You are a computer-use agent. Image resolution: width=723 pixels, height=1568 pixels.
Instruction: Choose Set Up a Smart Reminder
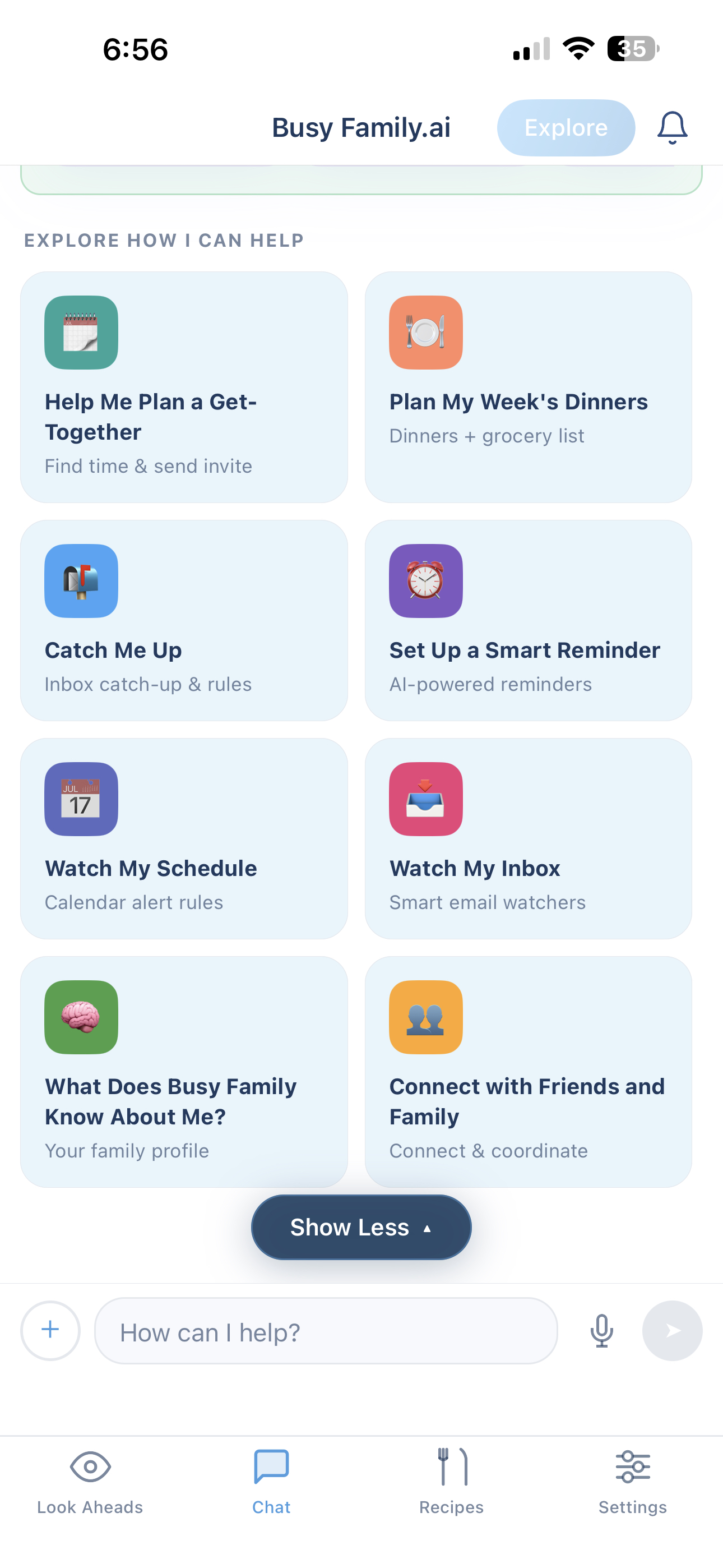click(529, 620)
